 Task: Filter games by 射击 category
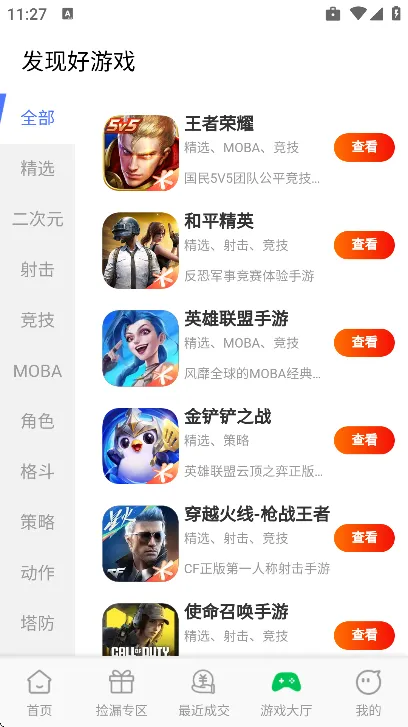coord(38,270)
